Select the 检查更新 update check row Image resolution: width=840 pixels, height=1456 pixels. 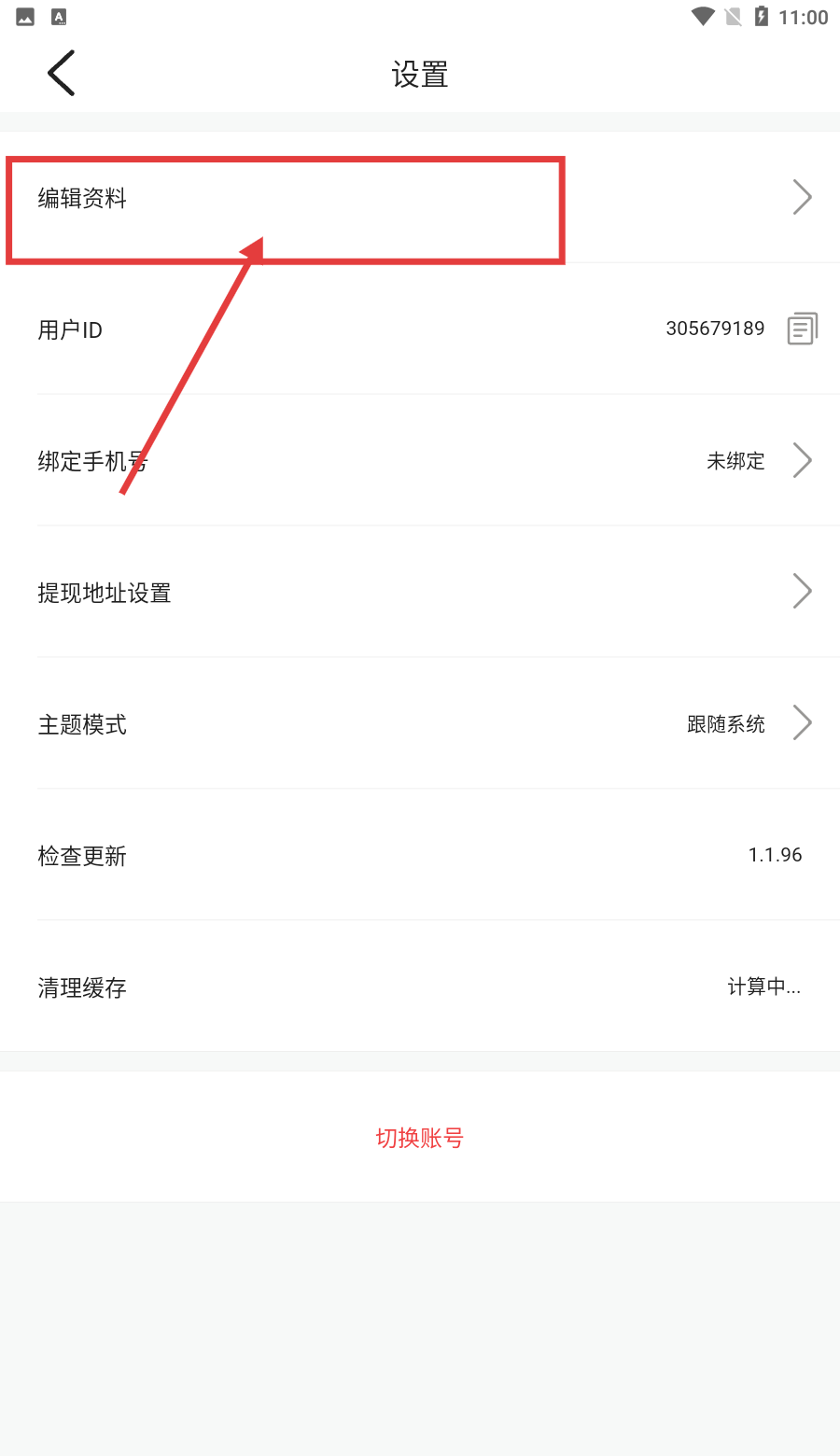tap(420, 856)
